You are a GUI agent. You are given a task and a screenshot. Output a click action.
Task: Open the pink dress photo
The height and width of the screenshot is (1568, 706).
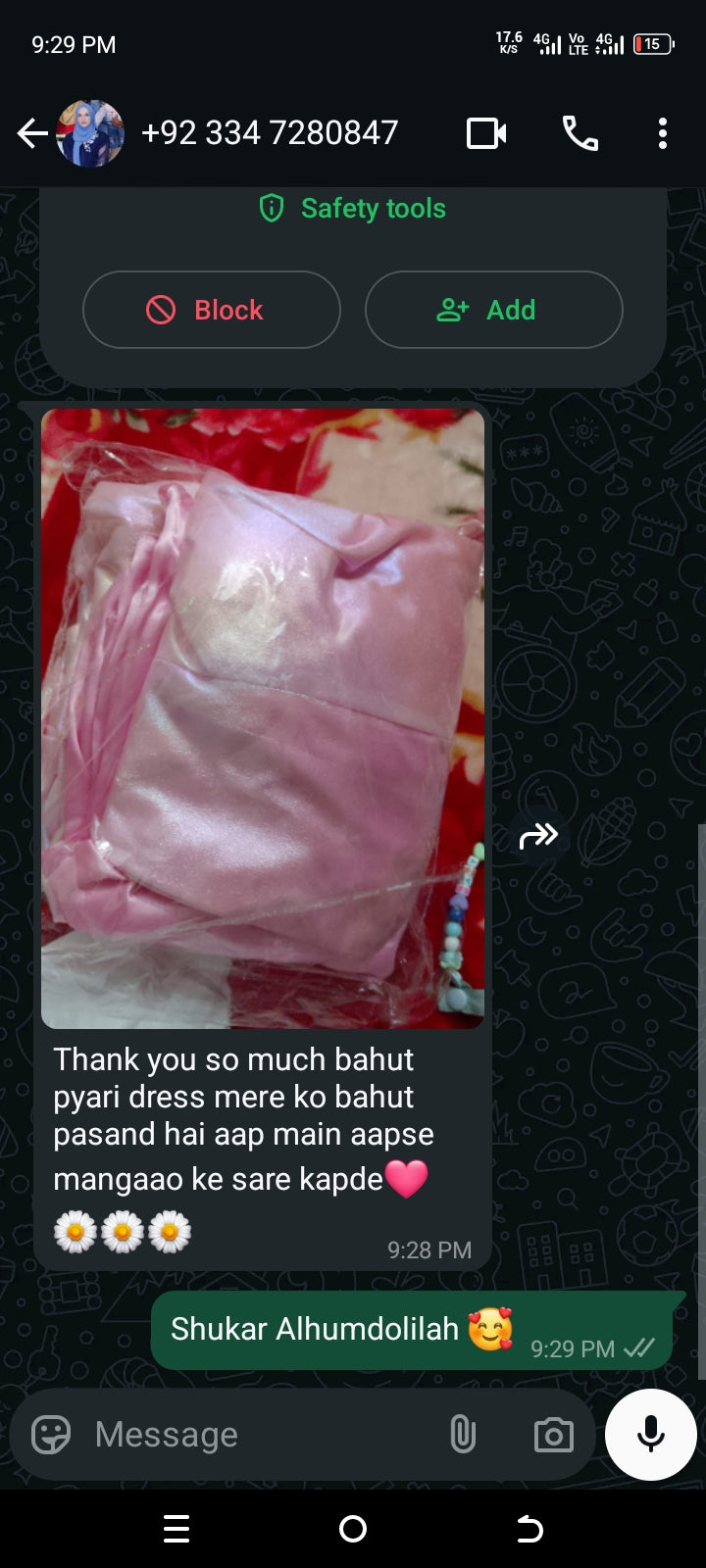[263, 717]
